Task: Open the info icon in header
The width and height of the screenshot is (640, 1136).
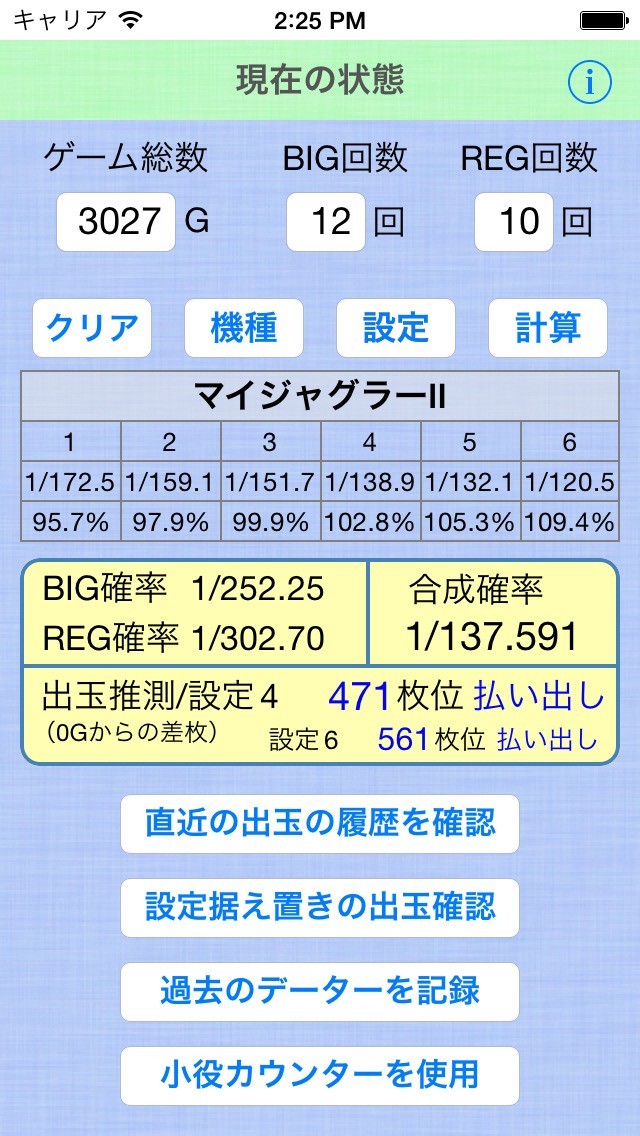Action: point(589,83)
